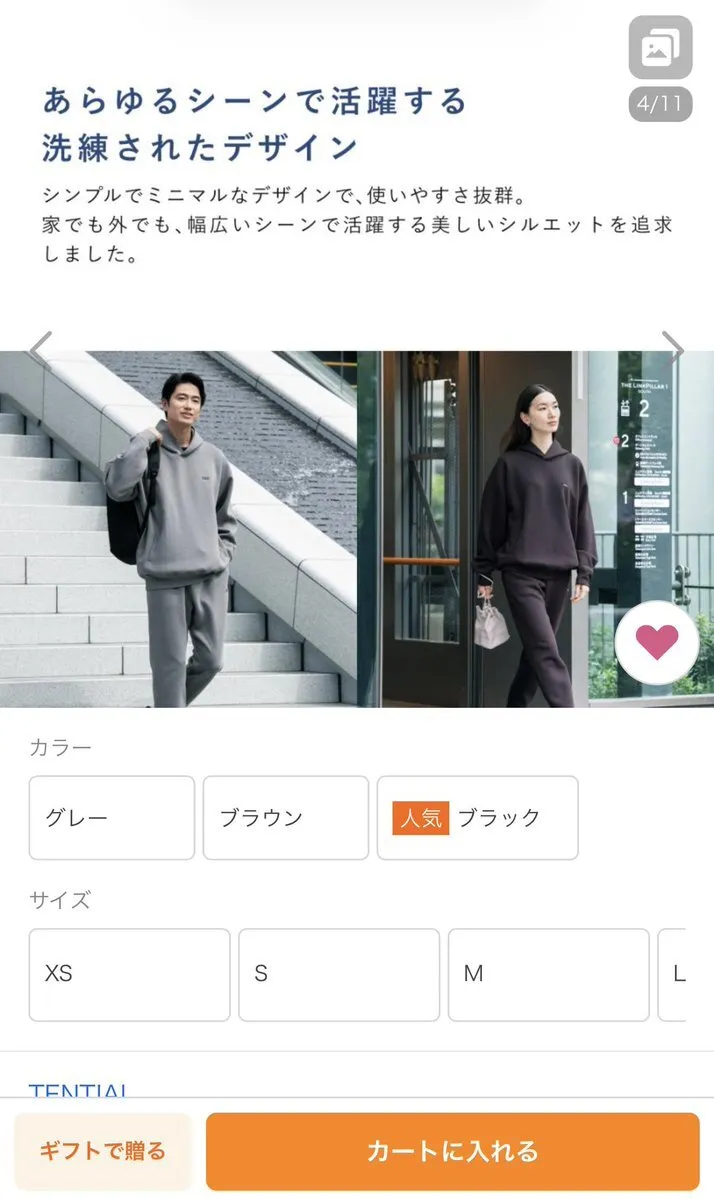The width and height of the screenshot is (714, 1199).
Task: Select size XS
Action: pyautogui.click(x=130, y=974)
